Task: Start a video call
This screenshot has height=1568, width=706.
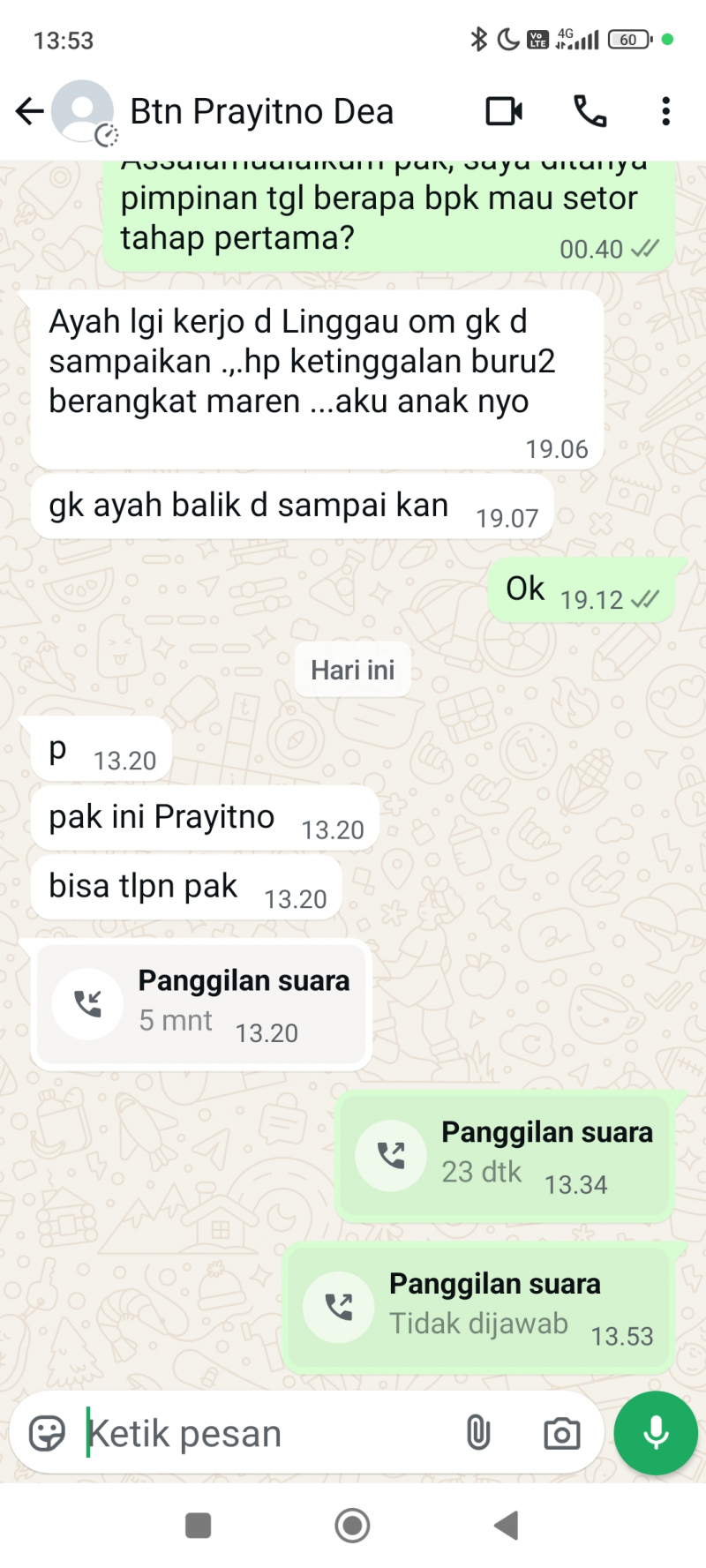Action: (x=504, y=111)
